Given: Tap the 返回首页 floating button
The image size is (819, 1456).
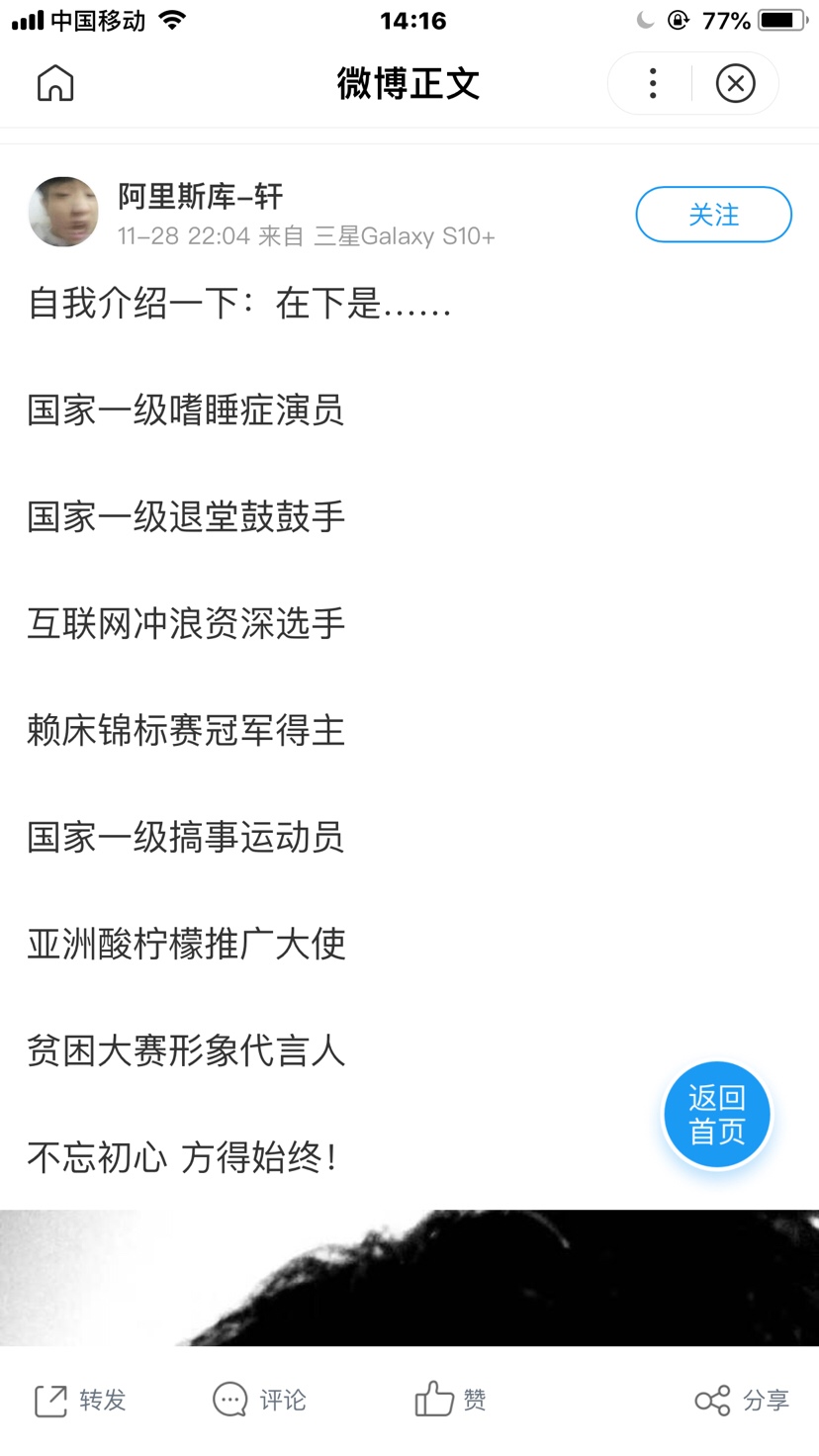Looking at the screenshot, I should (x=717, y=1115).
